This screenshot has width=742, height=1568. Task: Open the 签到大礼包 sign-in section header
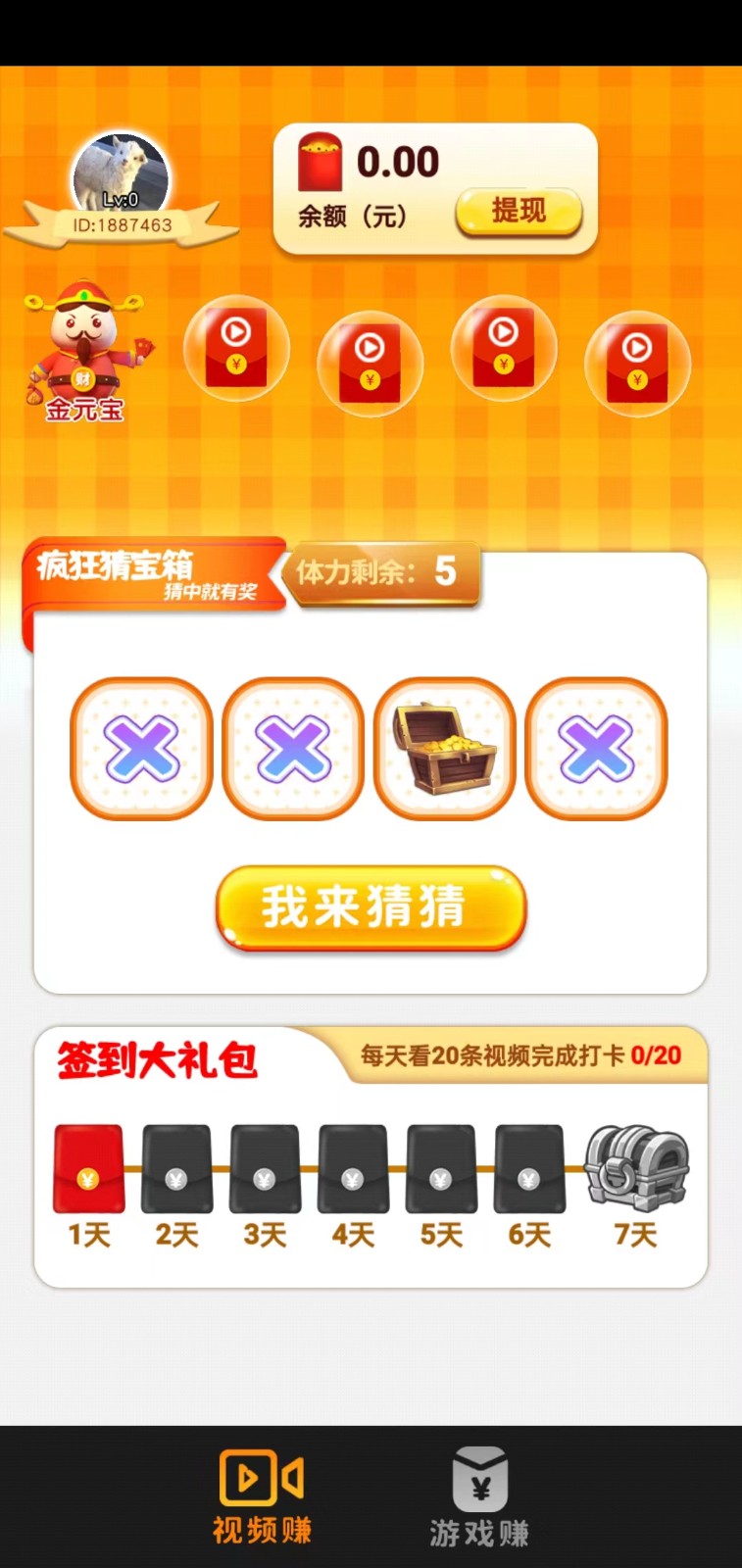[157, 1061]
